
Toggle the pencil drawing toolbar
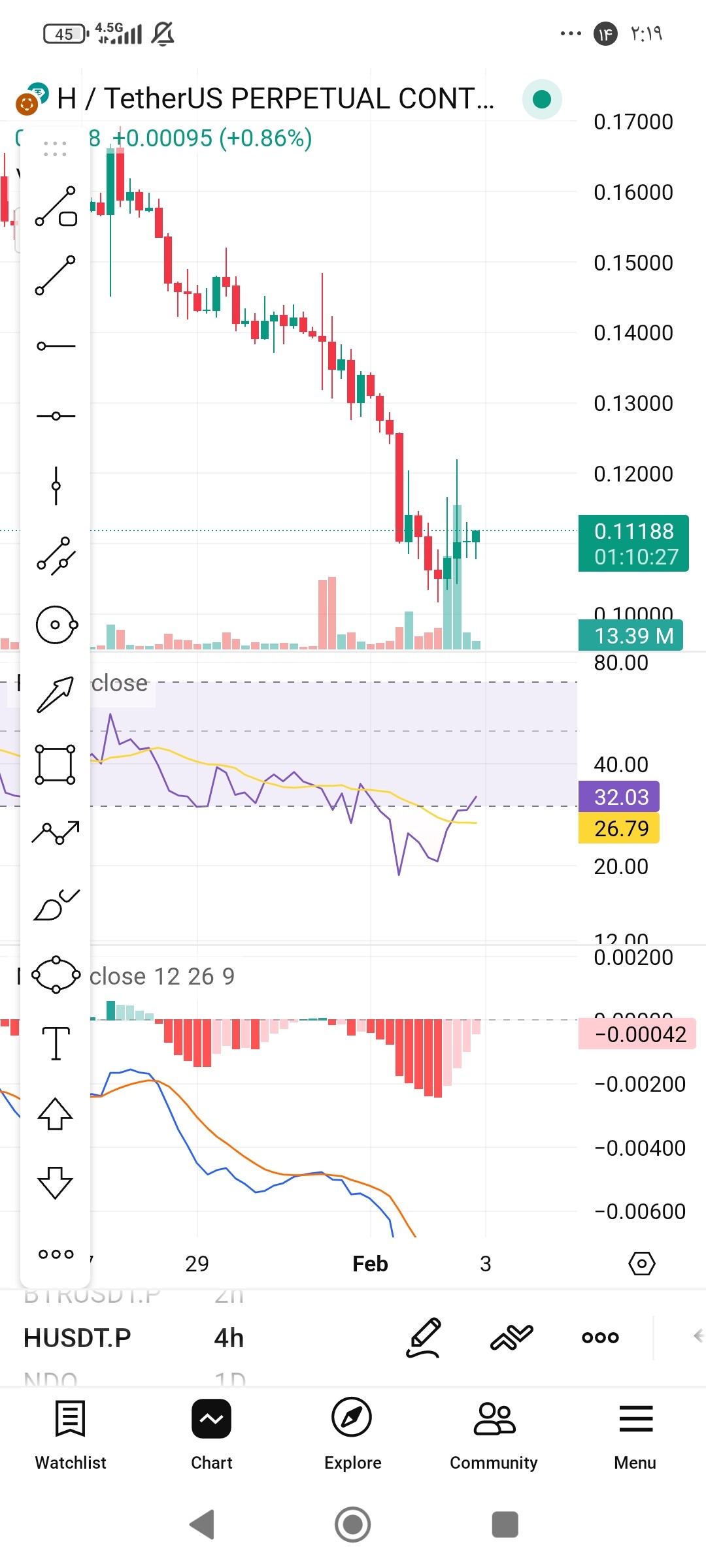(424, 1337)
